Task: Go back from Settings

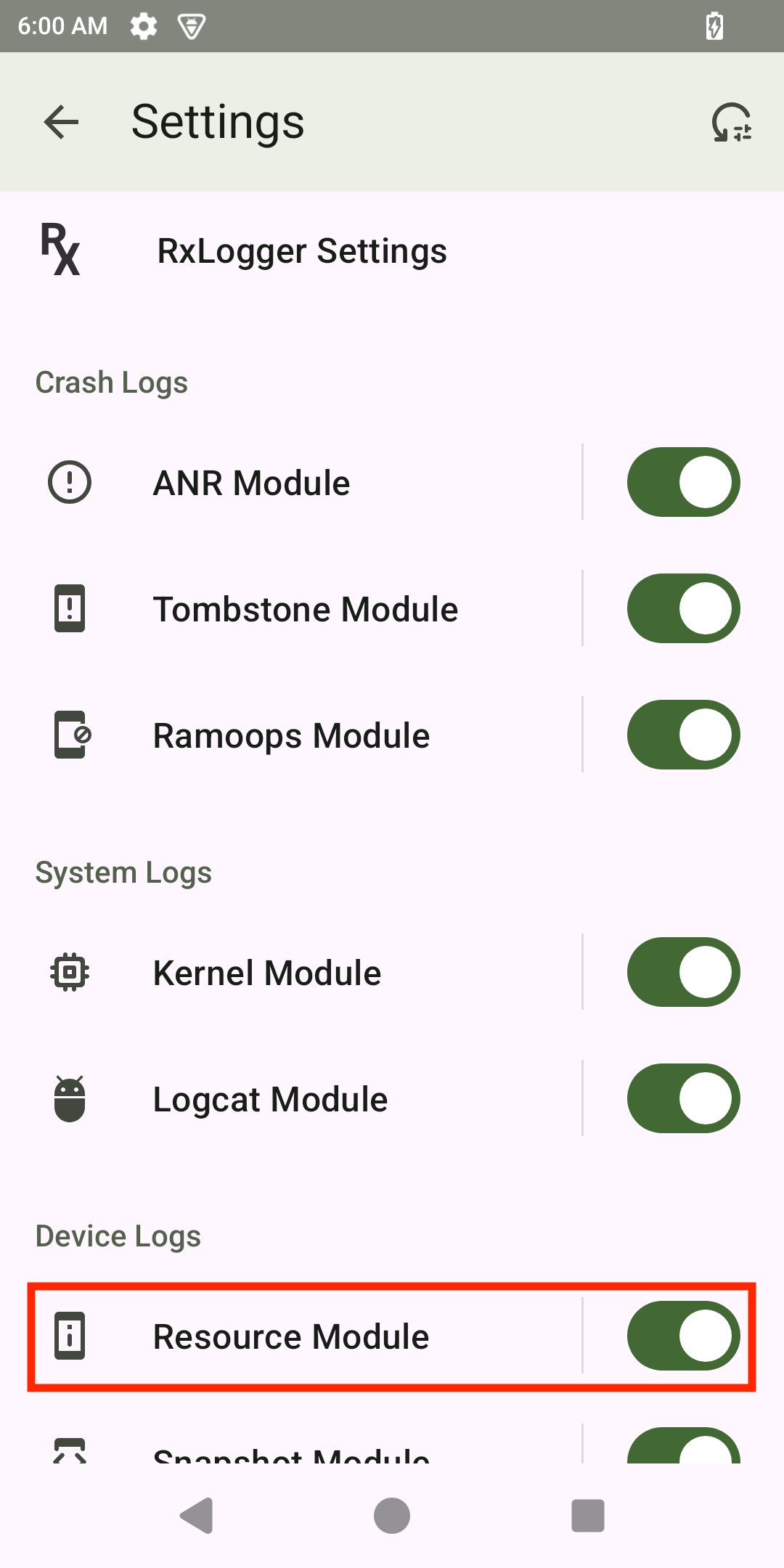Action: coord(61,122)
